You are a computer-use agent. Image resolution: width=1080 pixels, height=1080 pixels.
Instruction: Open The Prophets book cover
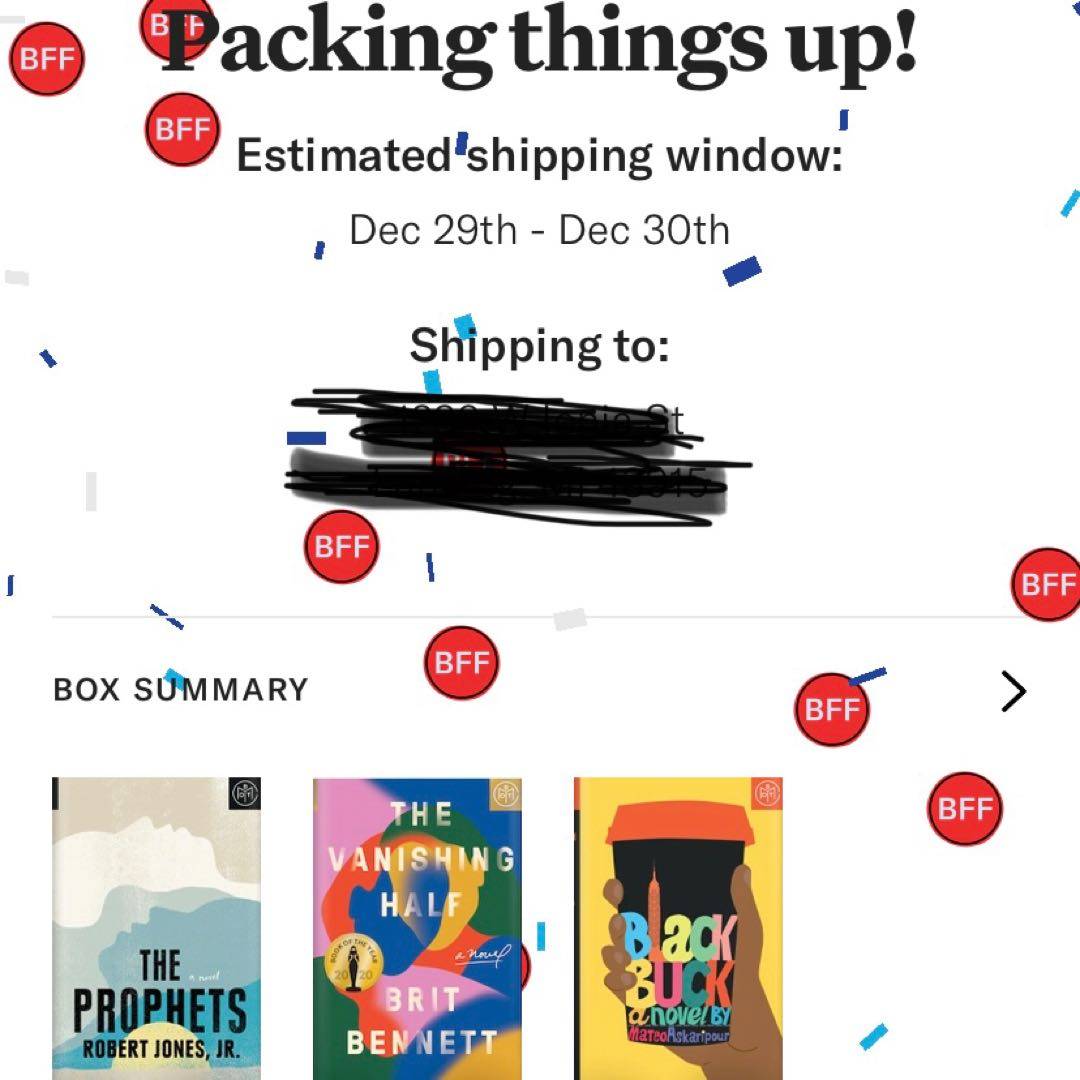pos(157,927)
